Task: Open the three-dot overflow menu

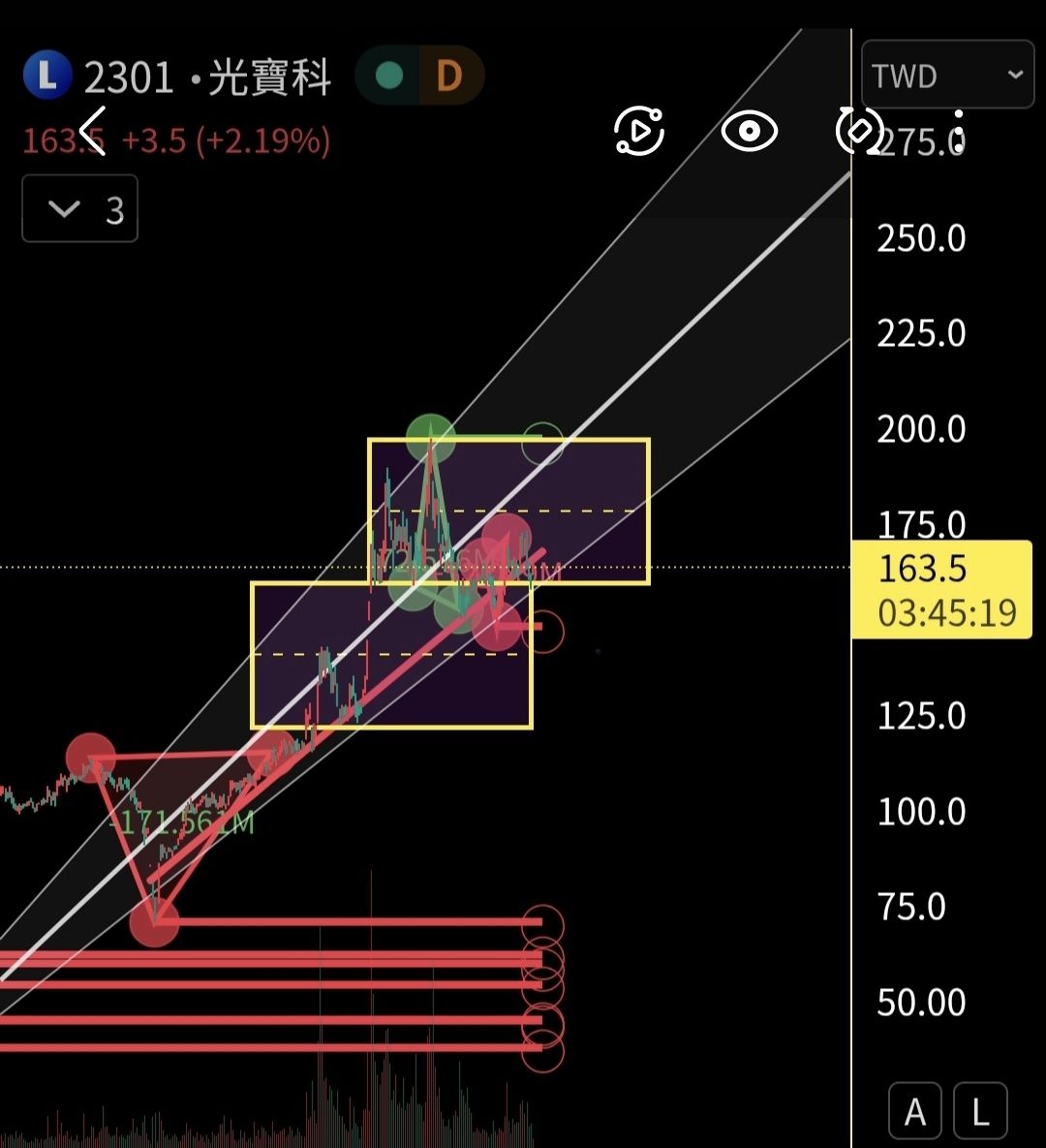Action: tap(958, 129)
